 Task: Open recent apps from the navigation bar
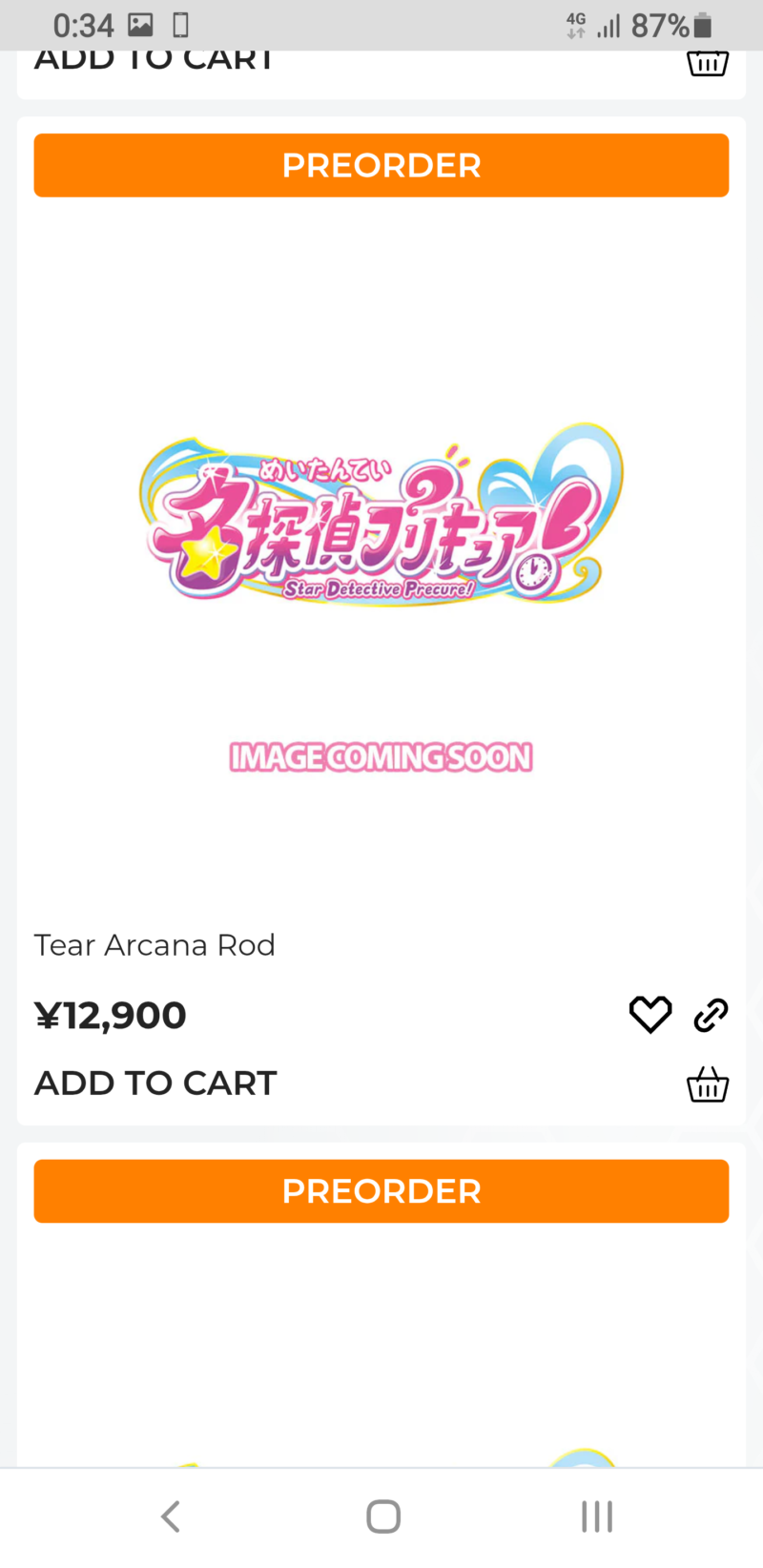pyautogui.click(x=597, y=1516)
